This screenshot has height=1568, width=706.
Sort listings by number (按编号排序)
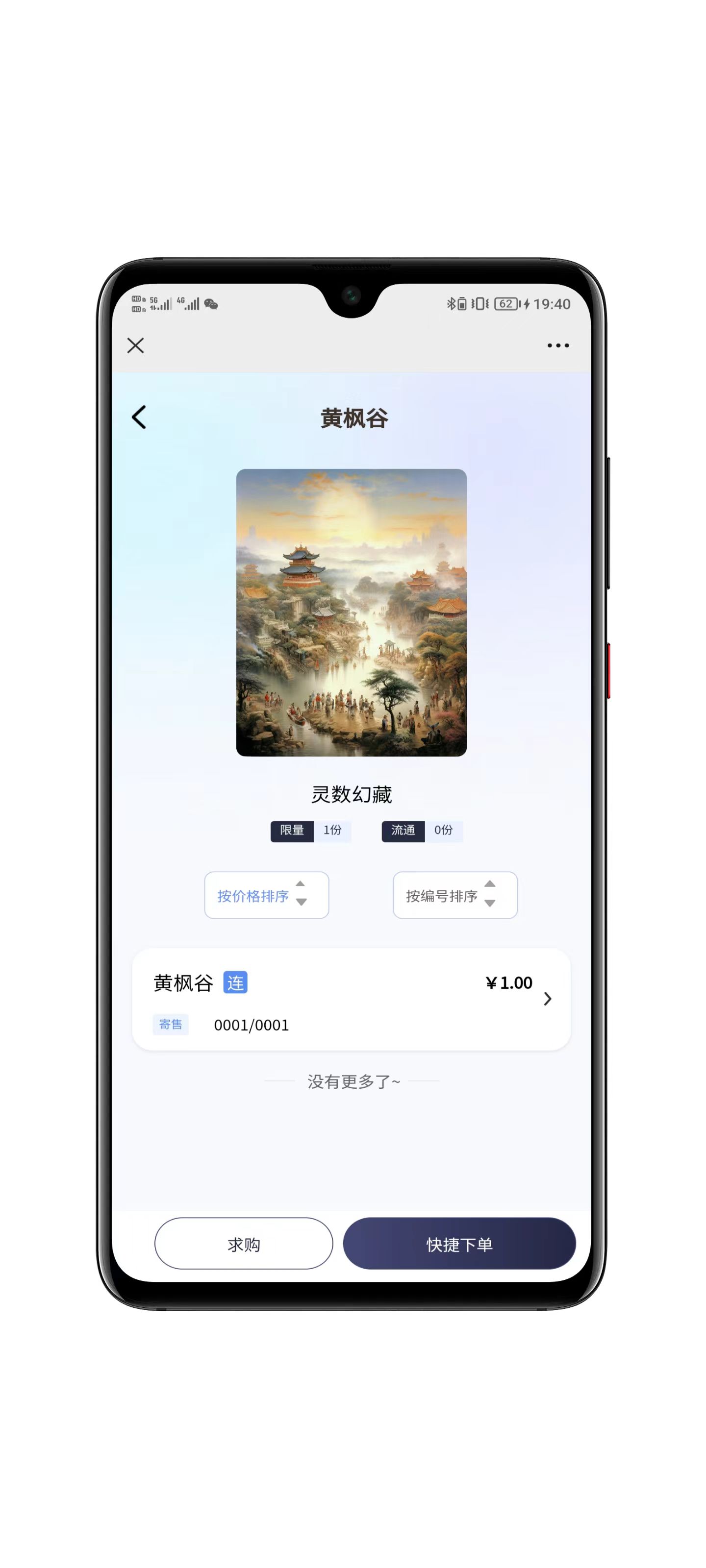[x=454, y=895]
